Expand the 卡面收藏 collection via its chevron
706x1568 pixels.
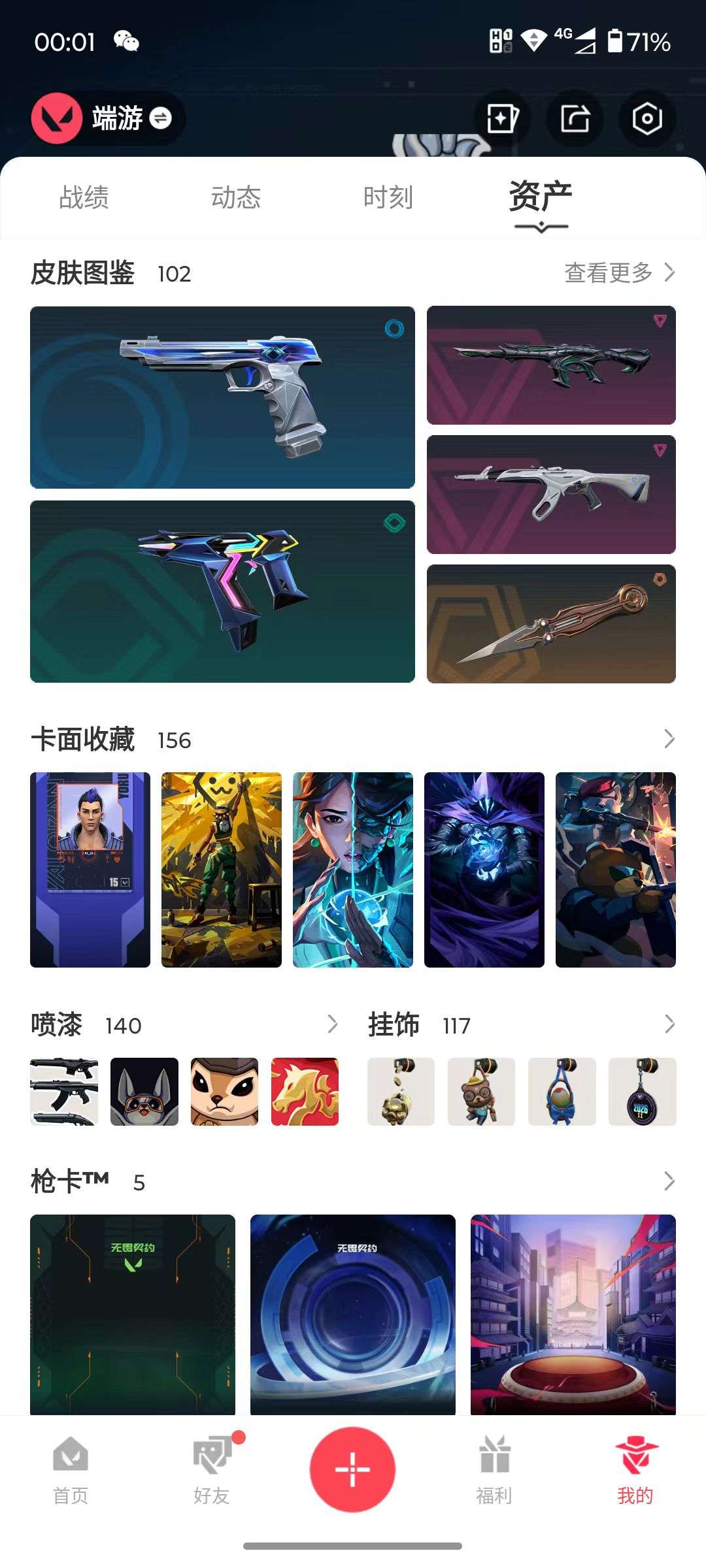click(668, 740)
